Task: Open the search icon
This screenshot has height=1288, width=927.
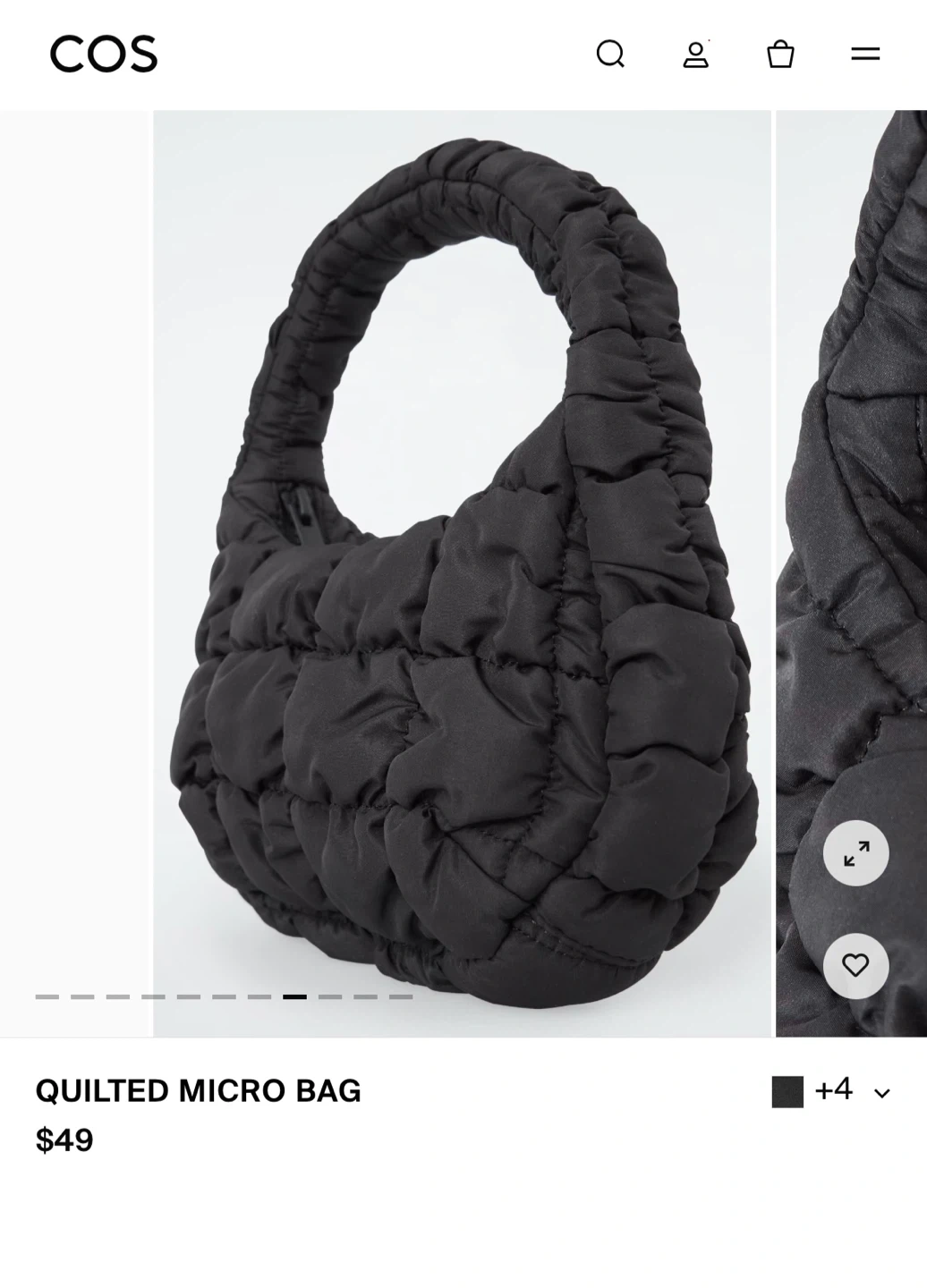Action: pyautogui.click(x=610, y=55)
